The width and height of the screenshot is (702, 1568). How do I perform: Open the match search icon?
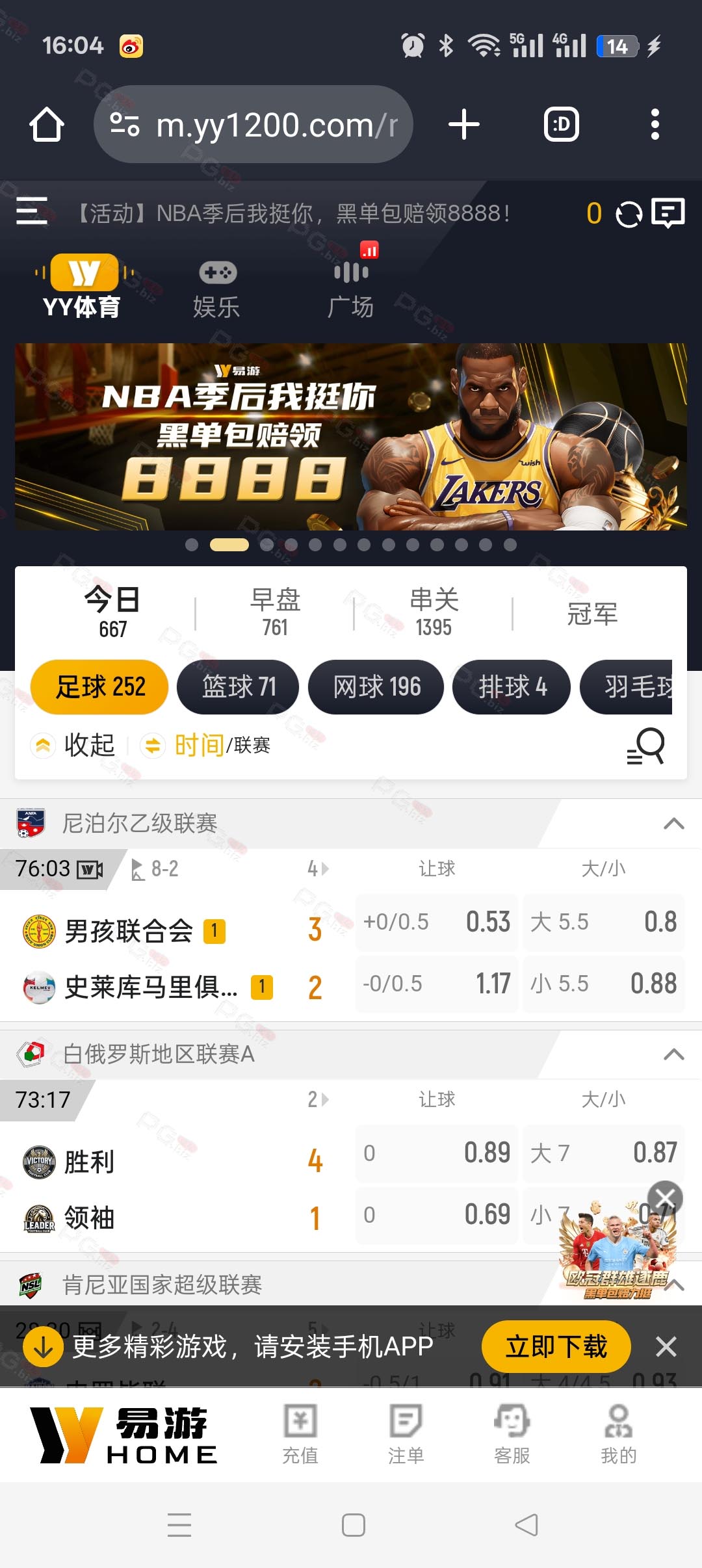(x=645, y=746)
